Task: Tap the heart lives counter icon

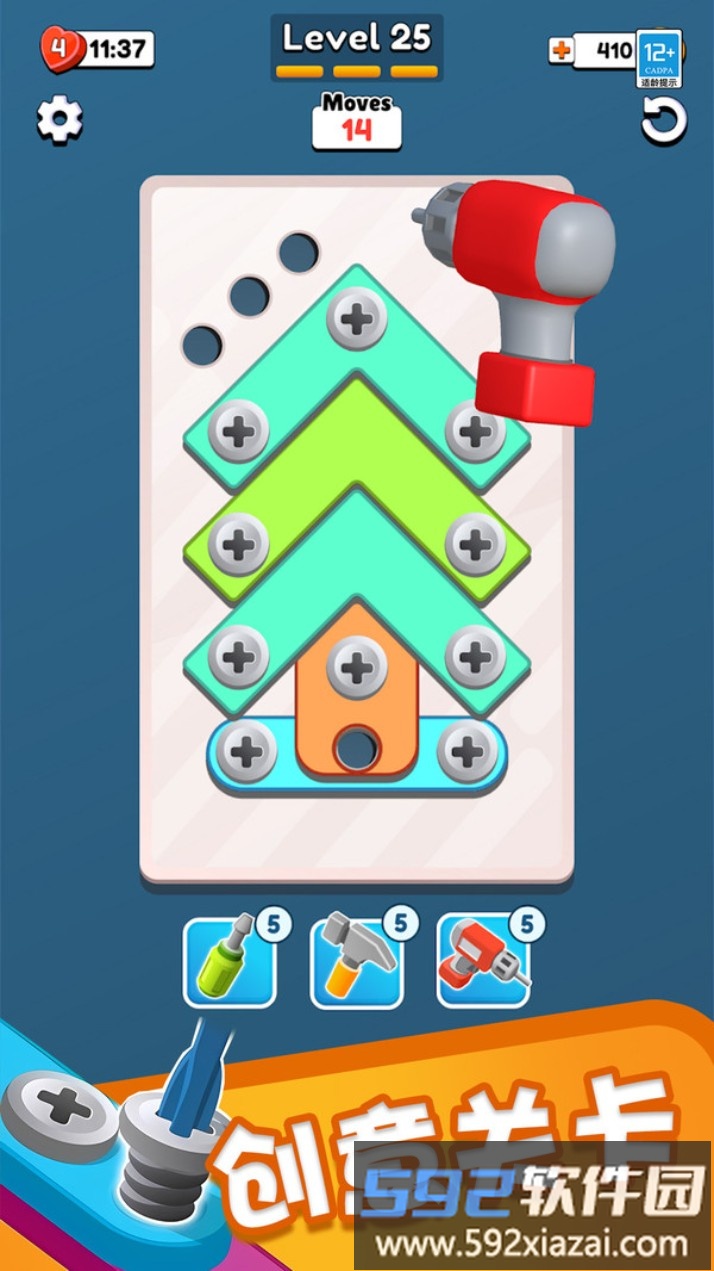Action: pyautogui.click(x=62, y=48)
